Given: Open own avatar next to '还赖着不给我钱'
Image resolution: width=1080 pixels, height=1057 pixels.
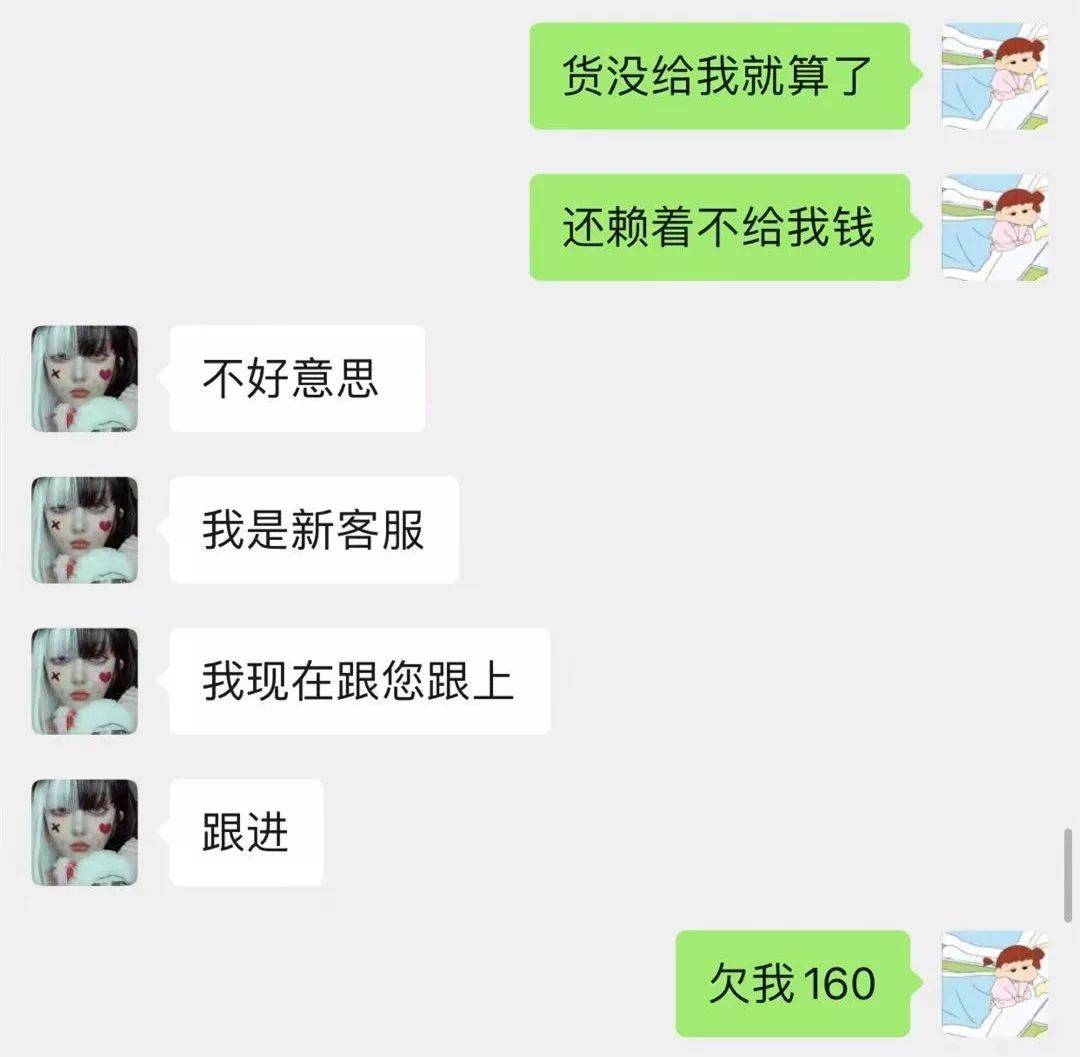Looking at the screenshot, I should tap(994, 227).
